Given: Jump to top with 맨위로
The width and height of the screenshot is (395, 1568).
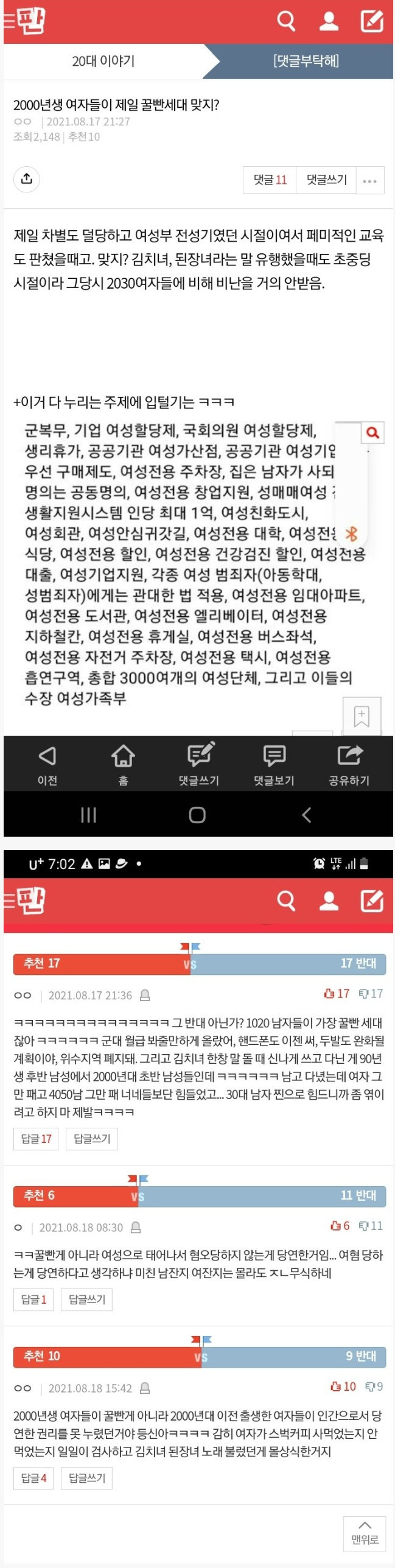Looking at the screenshot, I should (365, 1533).
